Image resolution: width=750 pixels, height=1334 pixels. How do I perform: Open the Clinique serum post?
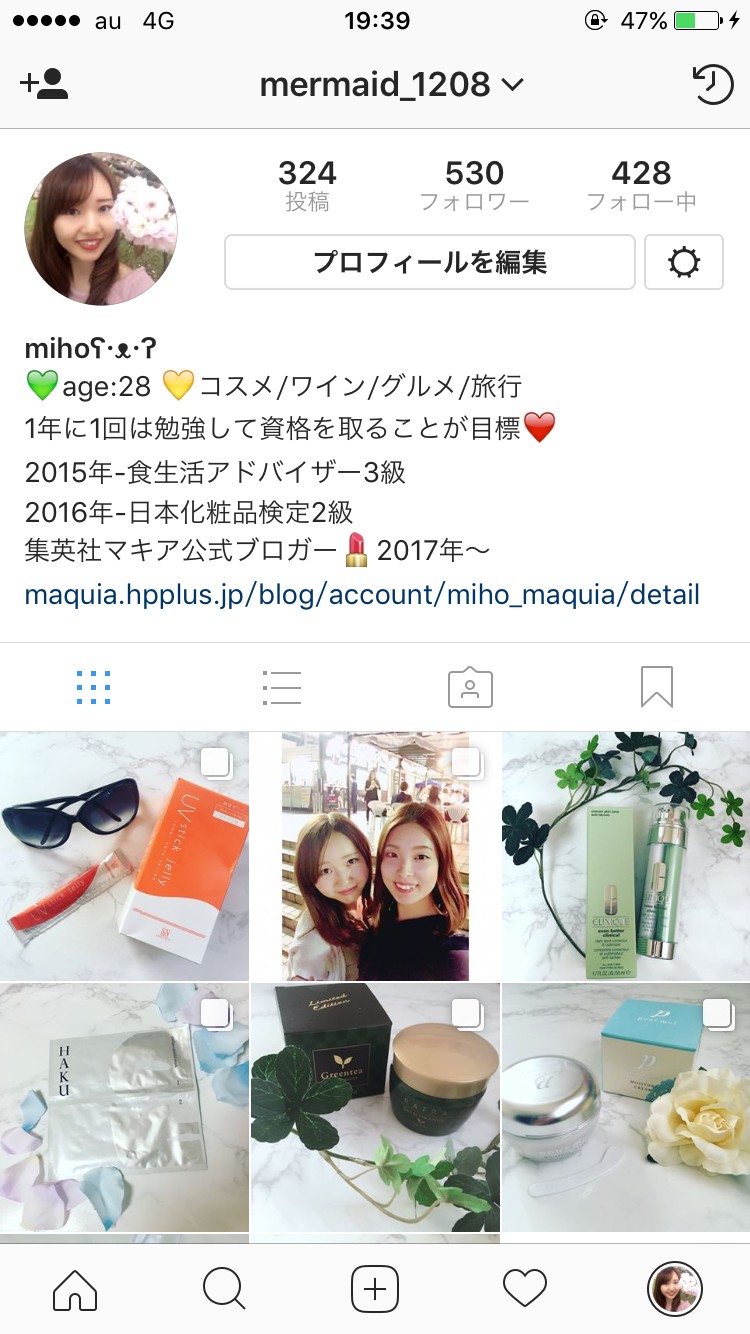pyautogui.click(x=626, y=856)
